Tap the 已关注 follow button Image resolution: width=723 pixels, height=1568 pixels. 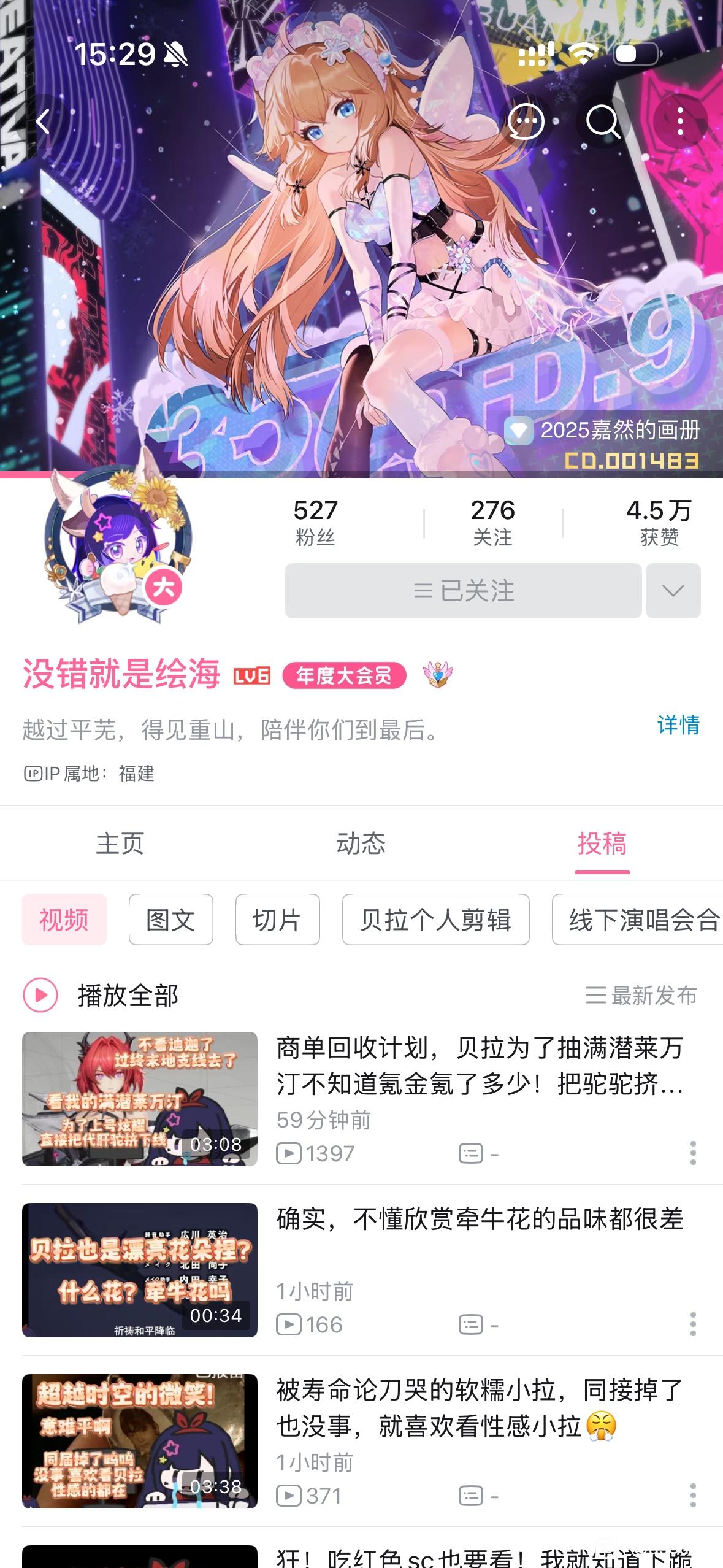[x=464, y=591]
